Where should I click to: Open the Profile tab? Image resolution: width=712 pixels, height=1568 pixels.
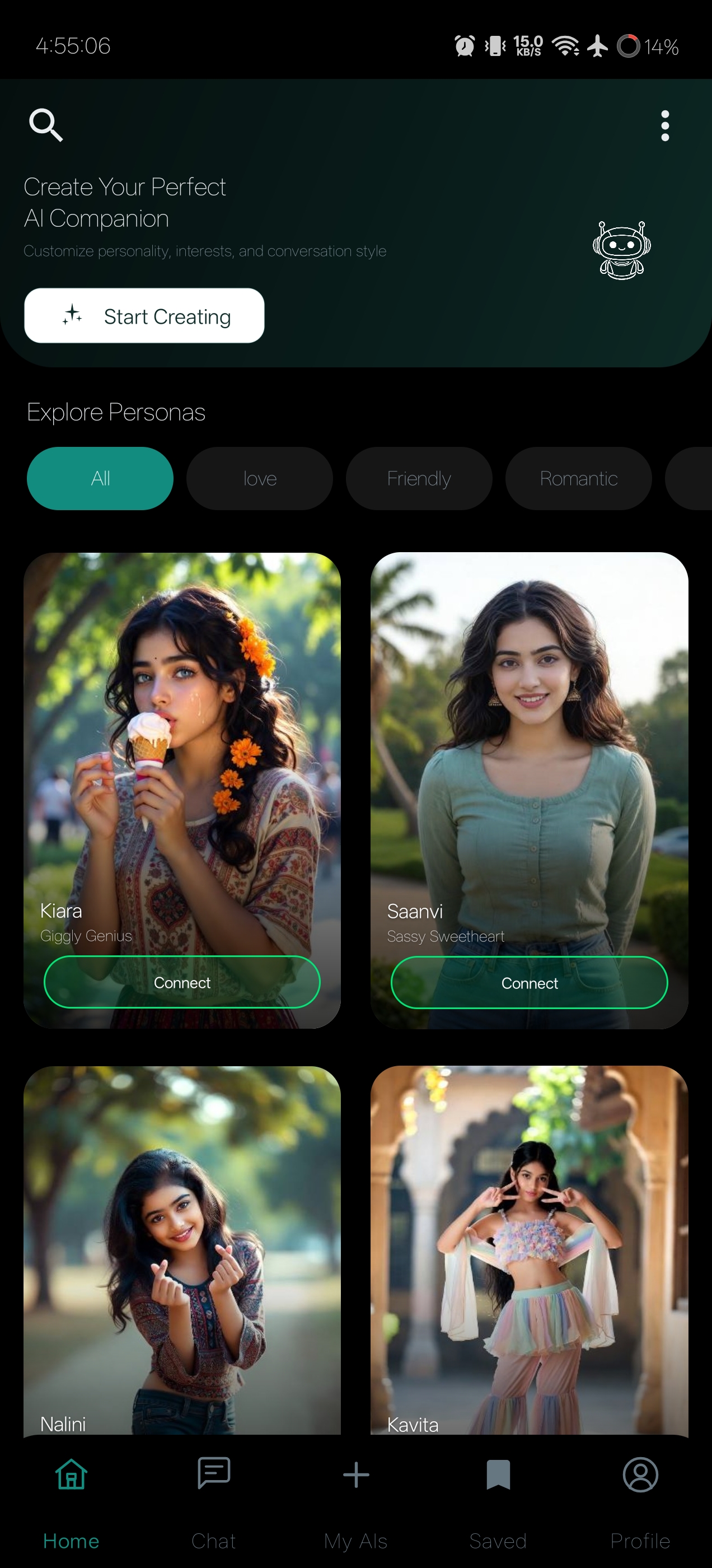(x=640, y=1496)
